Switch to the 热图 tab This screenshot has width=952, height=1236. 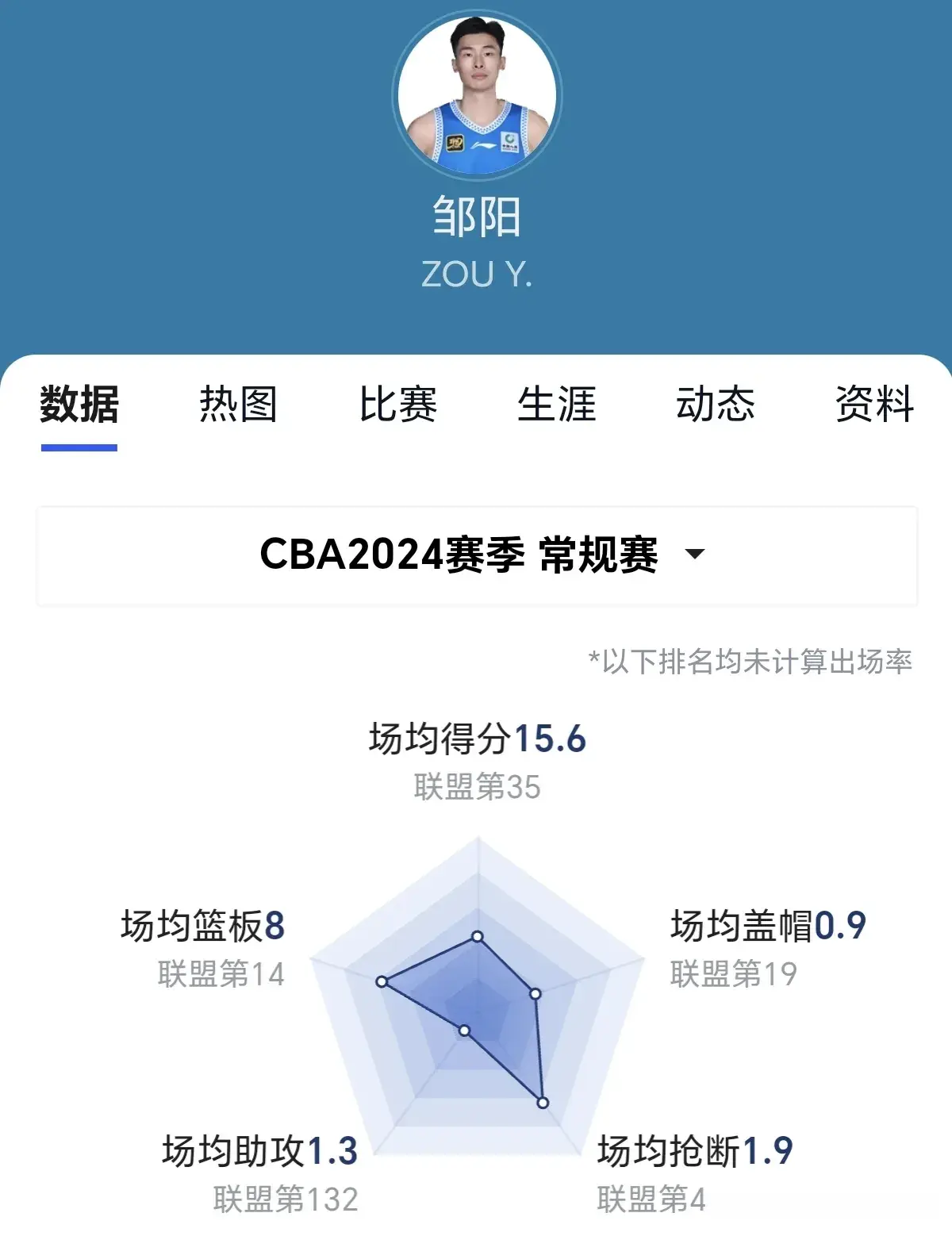(238, 404)
